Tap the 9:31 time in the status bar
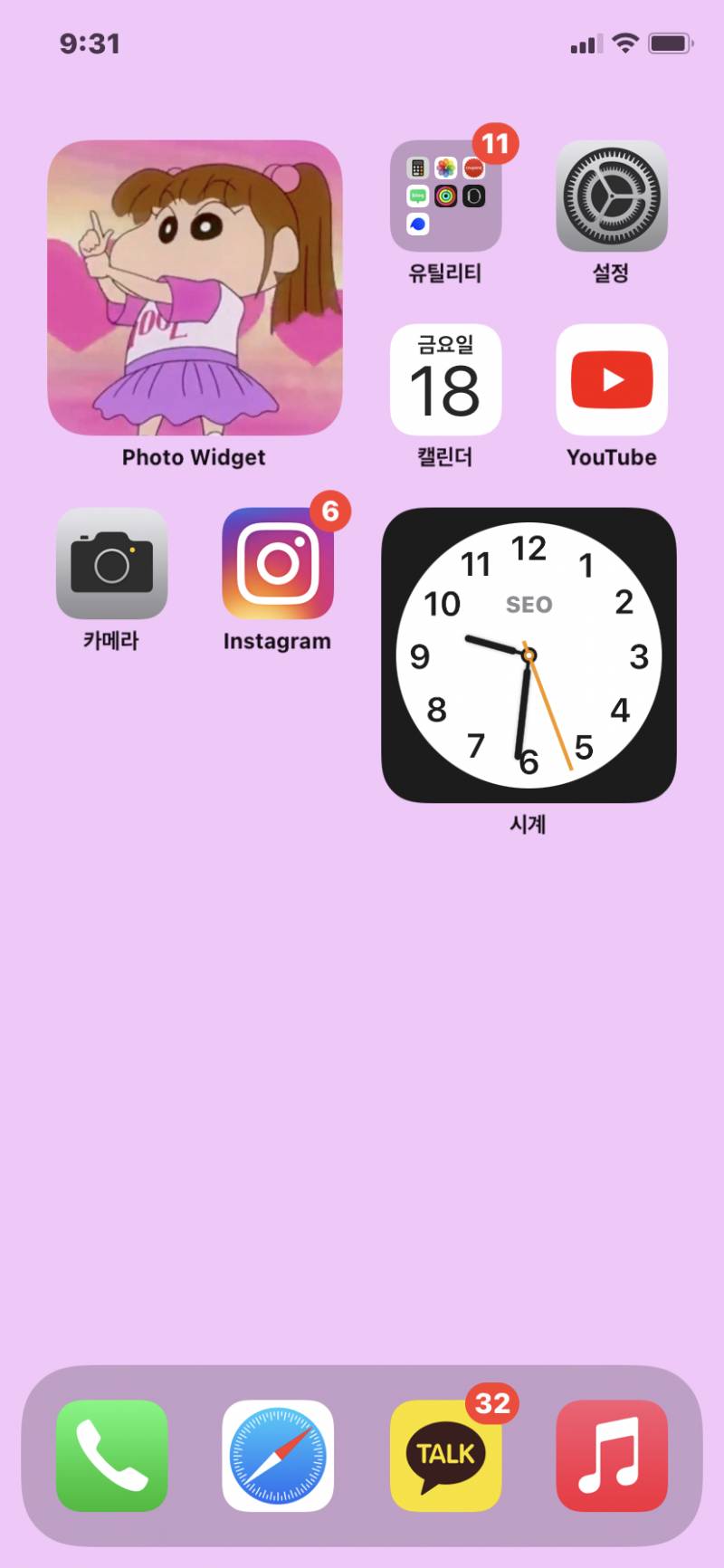 pyautogui.click(x=90, y=43)
